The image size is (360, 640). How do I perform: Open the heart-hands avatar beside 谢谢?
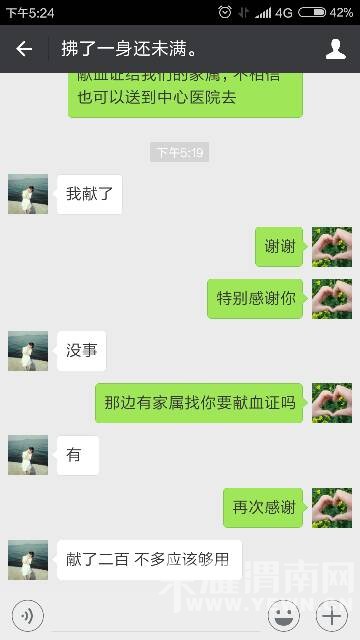click(x=332, y=247)
